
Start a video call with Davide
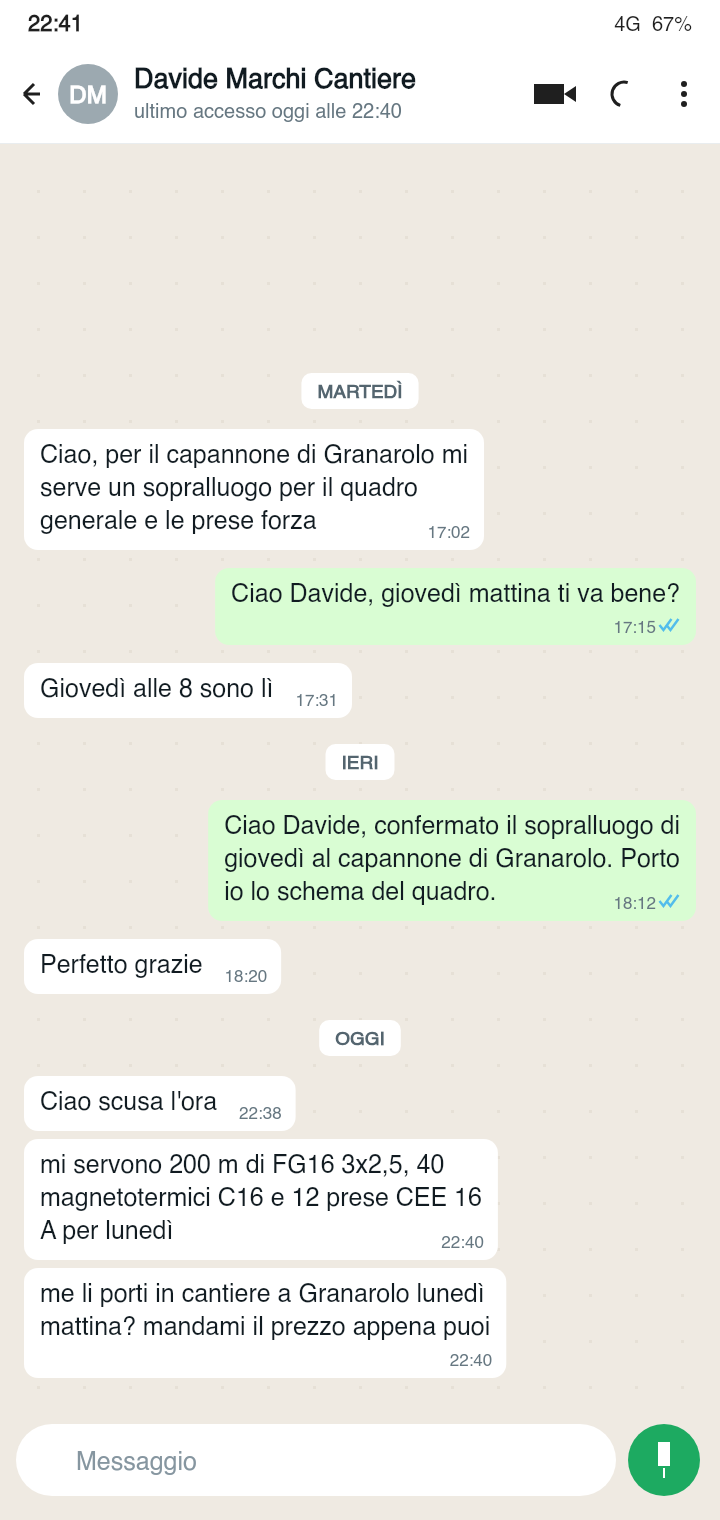(x=555, y=94)
